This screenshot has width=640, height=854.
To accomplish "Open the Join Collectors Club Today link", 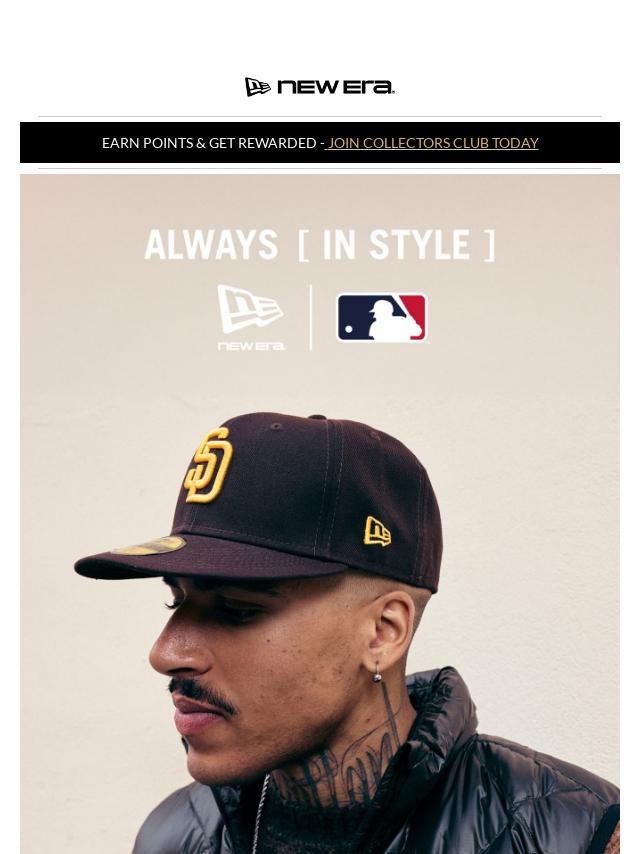I will (x=432, y=143).
